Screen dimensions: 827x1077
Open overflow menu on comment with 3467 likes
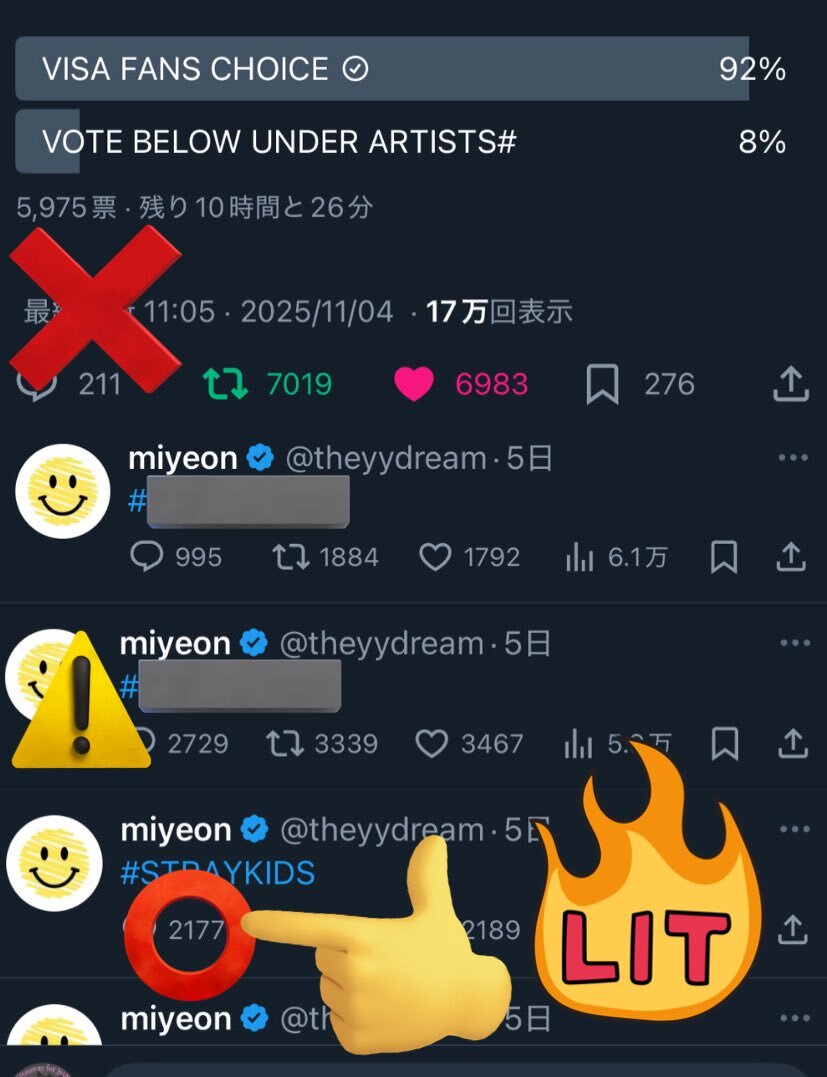click(794, 644)
